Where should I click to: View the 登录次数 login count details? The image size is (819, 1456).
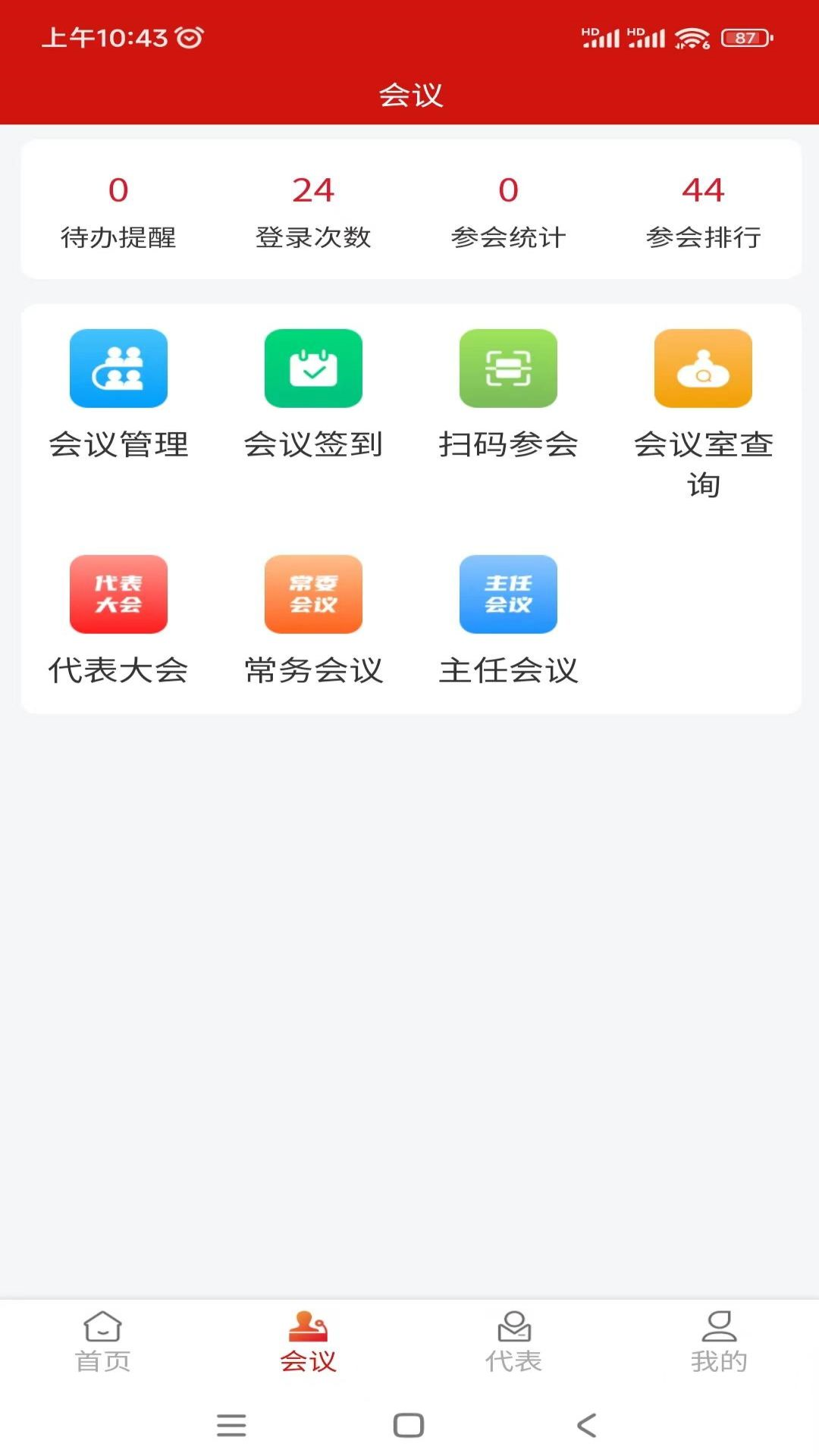(313, 212)
